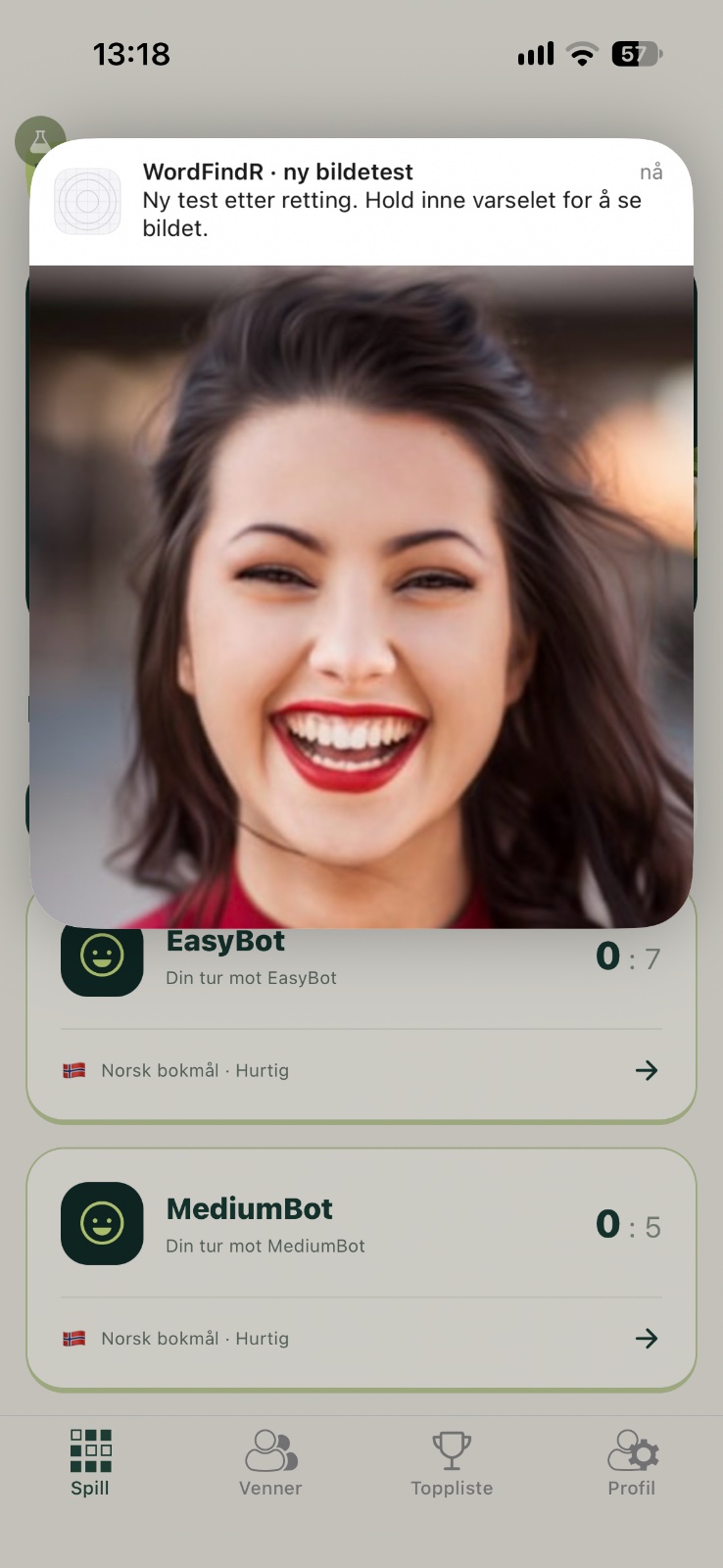
Task: Select the Spill tab
Action: tap(90, 1463)
